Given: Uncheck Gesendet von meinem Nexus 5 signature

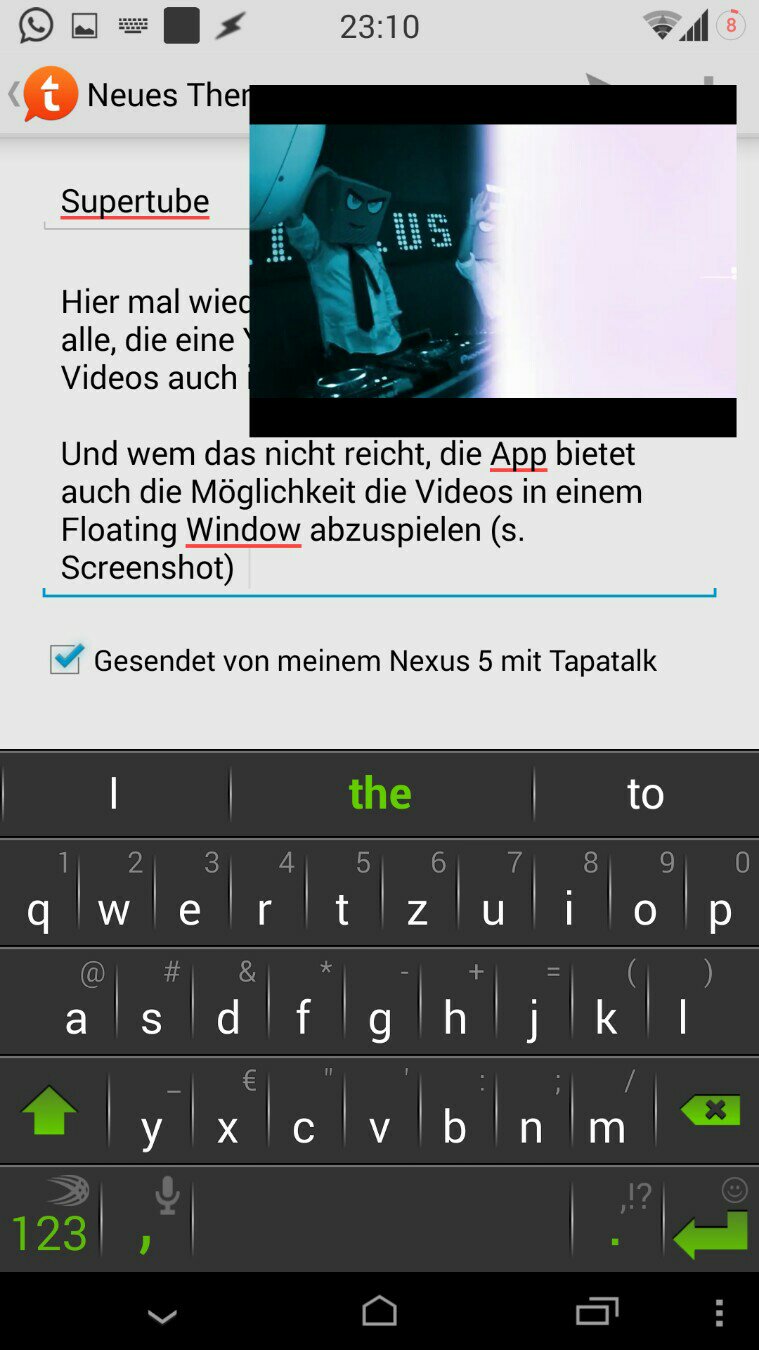Looking at the screenshot, I should (x=66, y=659).
